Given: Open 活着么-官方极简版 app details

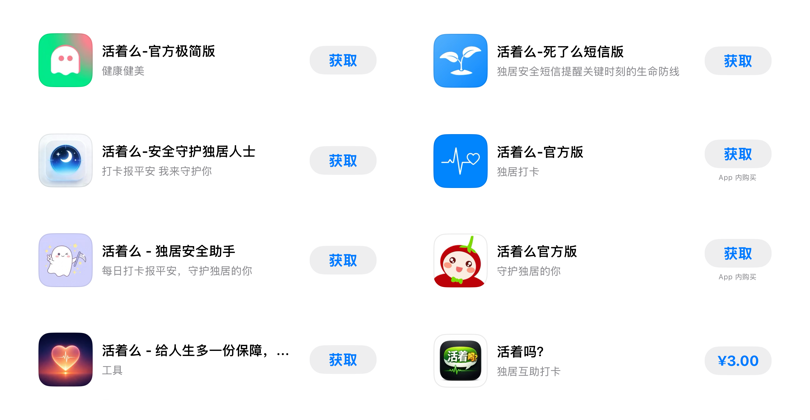Looking at the screenshot, I should (158, 52).
